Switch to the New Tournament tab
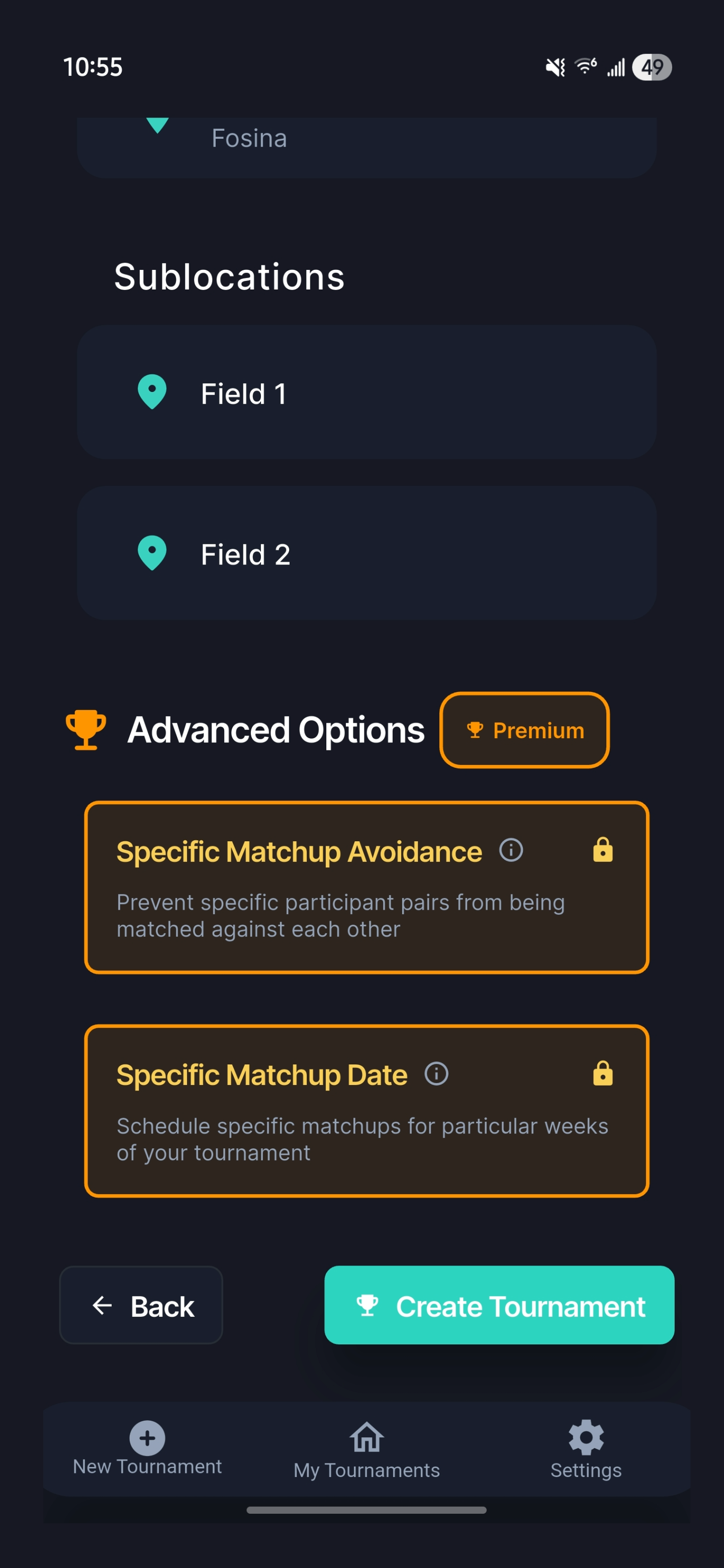Screen dimensions: 724x1568 (147, 1449)
